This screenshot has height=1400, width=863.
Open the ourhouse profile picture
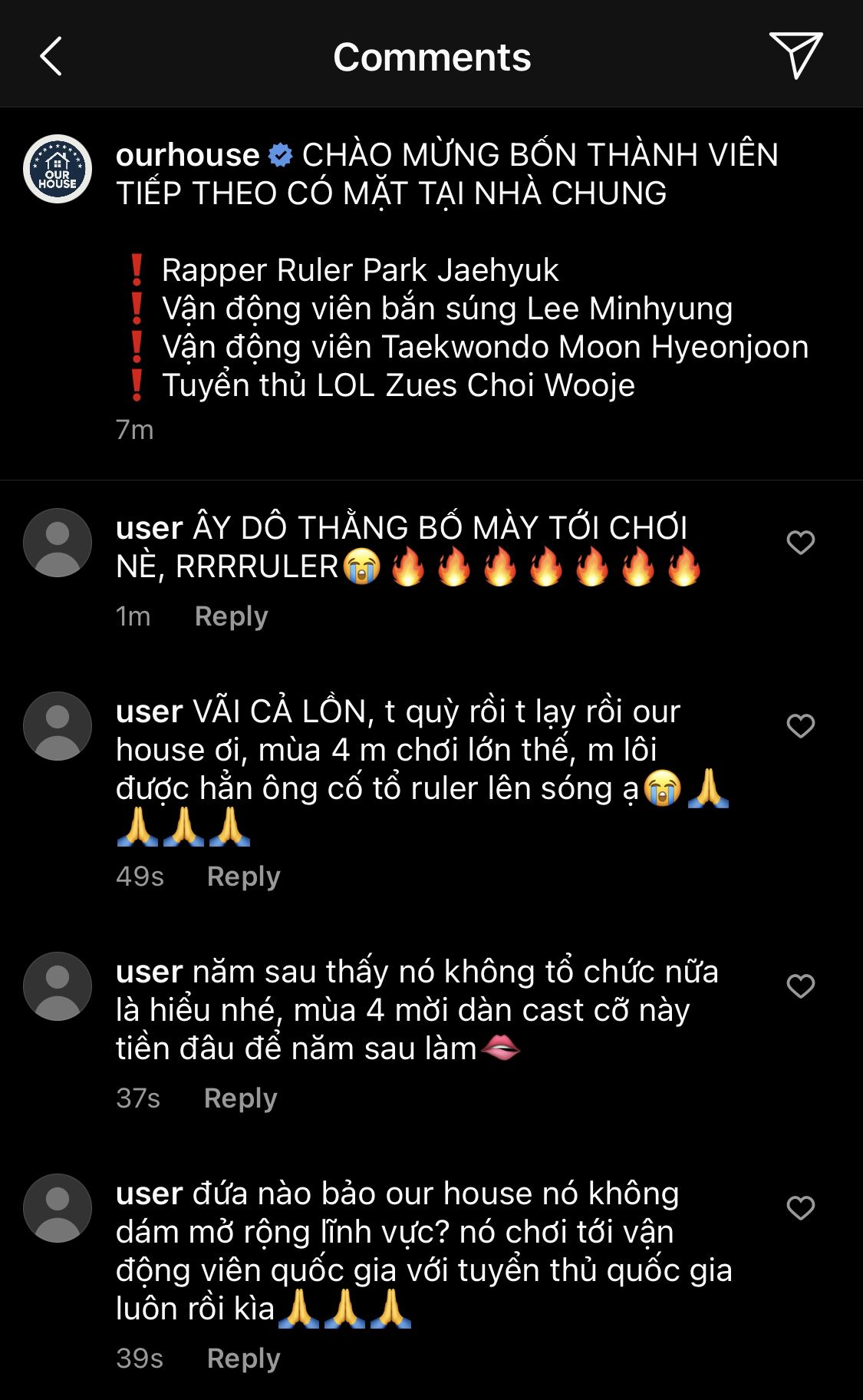[58, 169]
